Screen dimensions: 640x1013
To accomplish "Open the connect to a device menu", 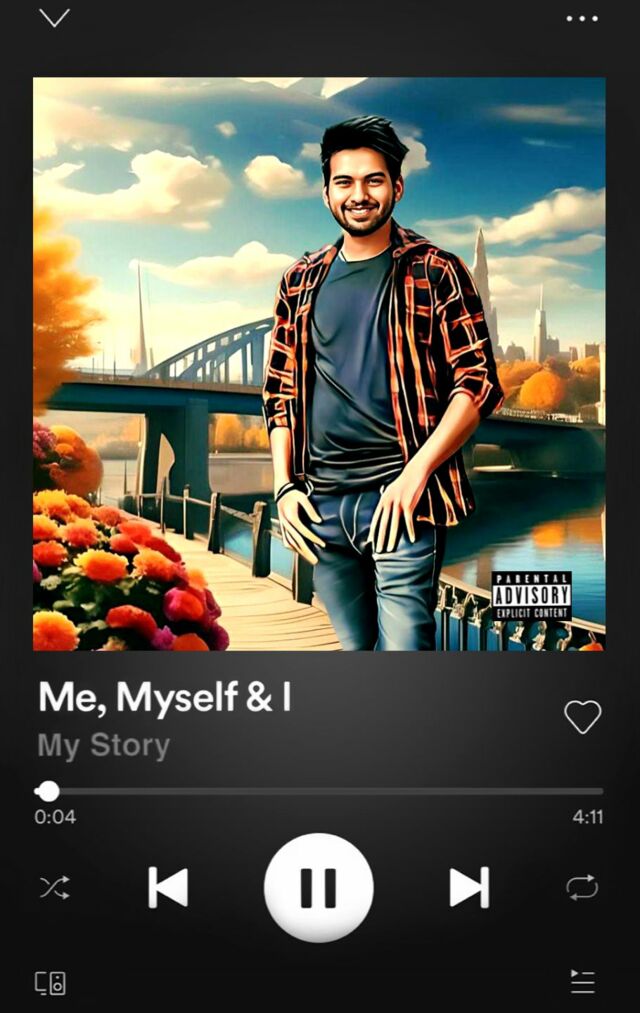I will point(50,982).
